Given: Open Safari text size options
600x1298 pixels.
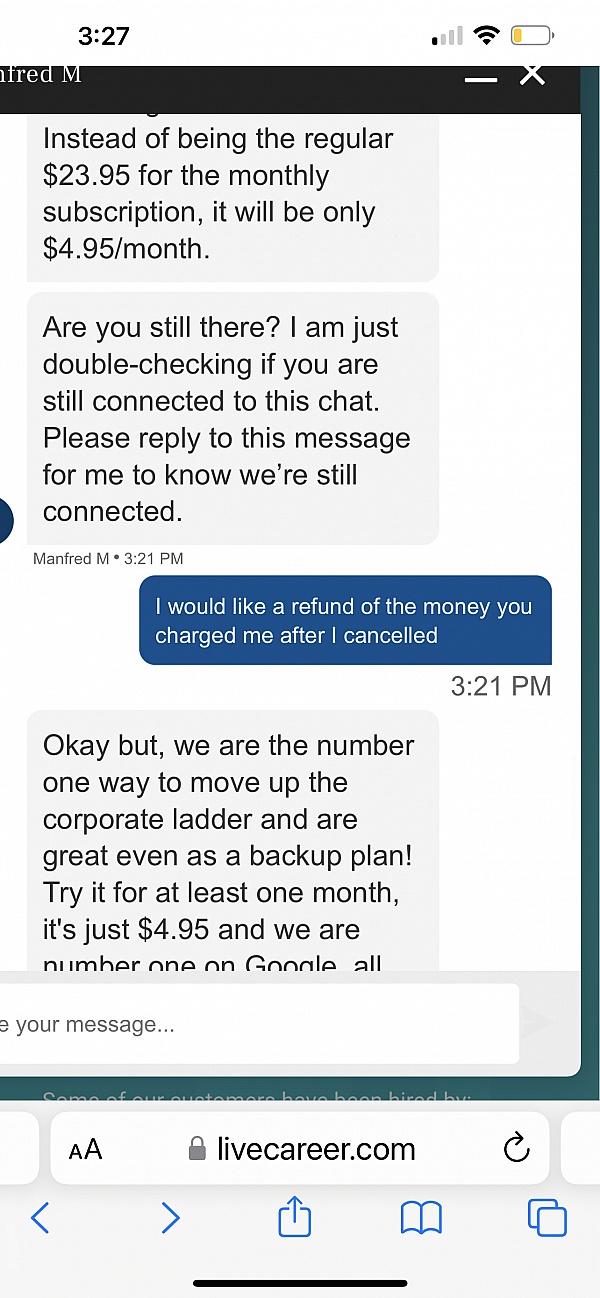Looking at the screenshot, I should click(x=86, y=1150).
